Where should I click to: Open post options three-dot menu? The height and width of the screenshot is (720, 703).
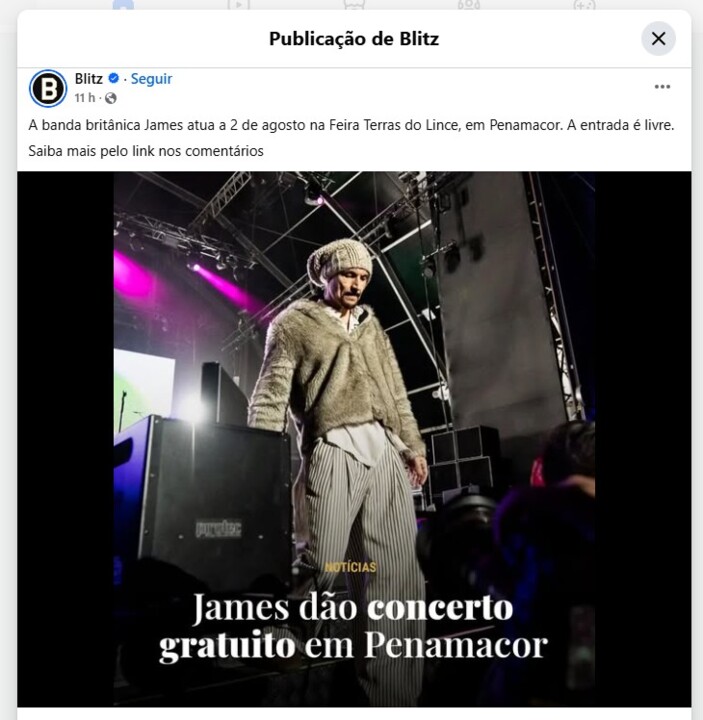[x=662, y=87]
